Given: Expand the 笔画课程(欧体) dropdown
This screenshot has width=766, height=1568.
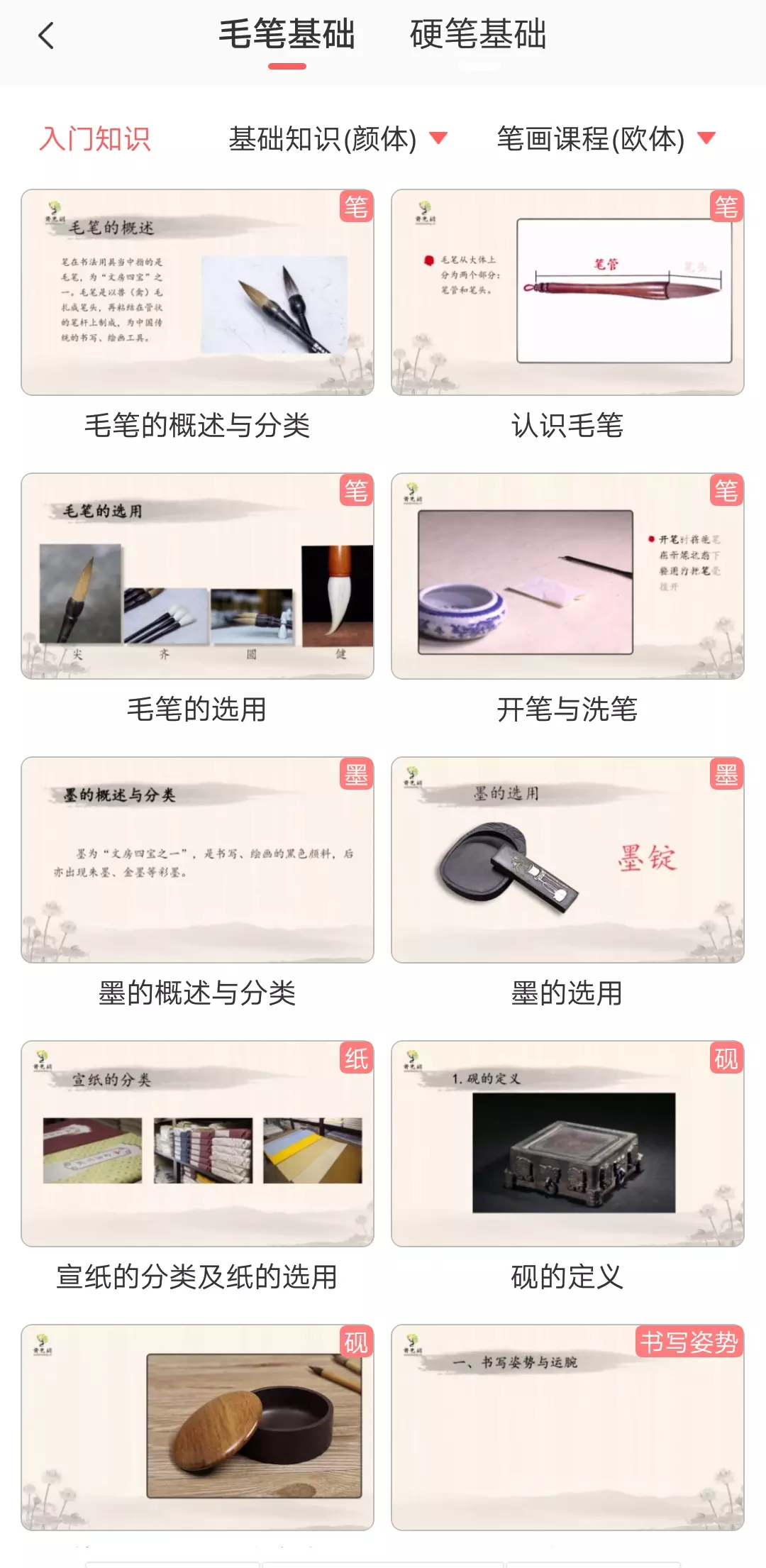Looking at the screenshot, I should [606, 139].
